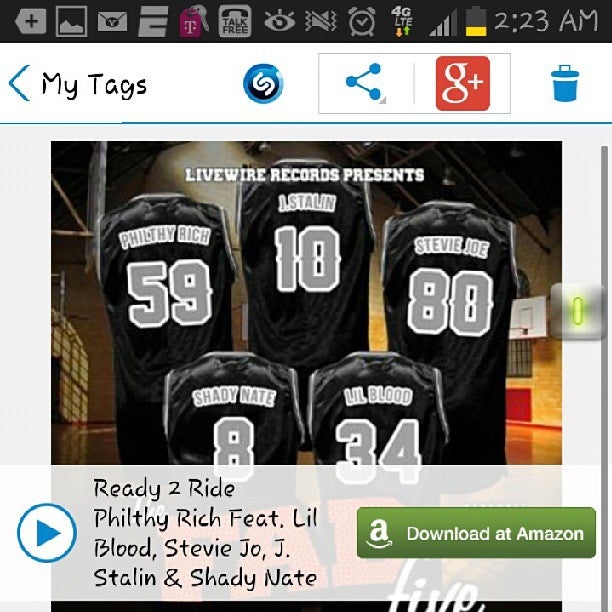Tap the Shazam logo icon
The height and width of the screenshot is (612, 612).
pos(263,83)
